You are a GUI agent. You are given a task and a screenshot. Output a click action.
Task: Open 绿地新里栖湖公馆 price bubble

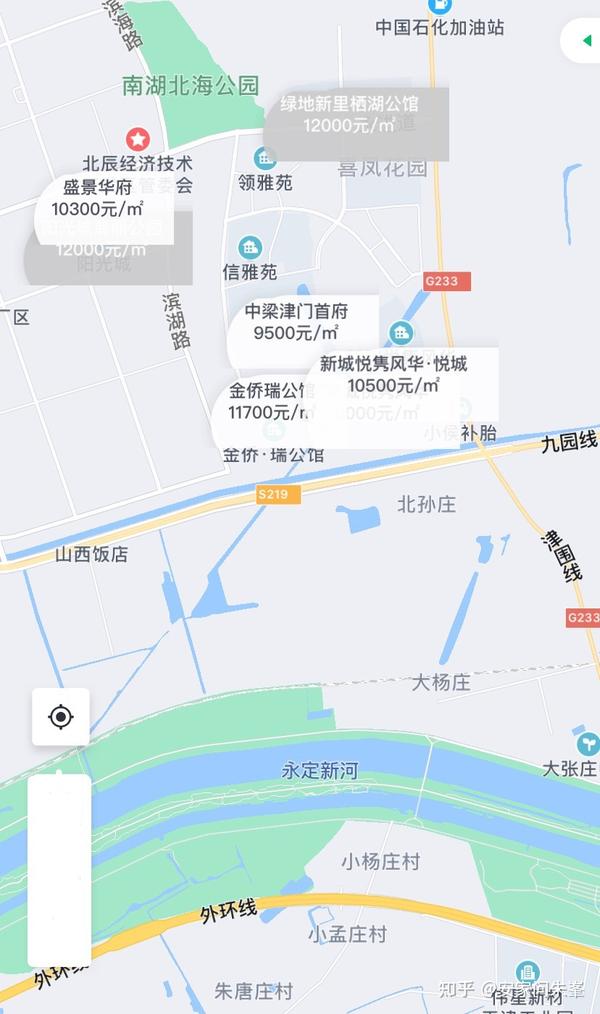pos(356,124)
